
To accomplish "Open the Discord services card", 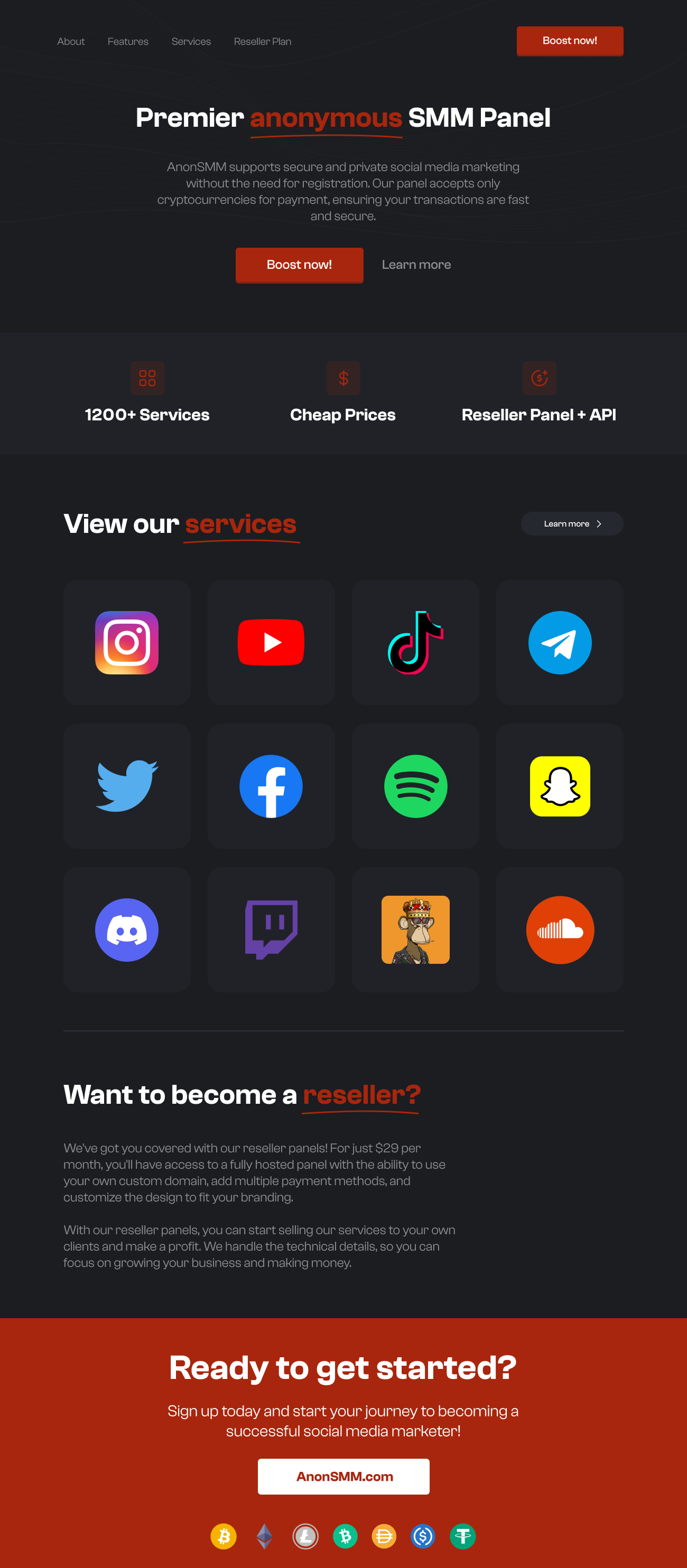I will pyautogui.click(x=127, y=929).
